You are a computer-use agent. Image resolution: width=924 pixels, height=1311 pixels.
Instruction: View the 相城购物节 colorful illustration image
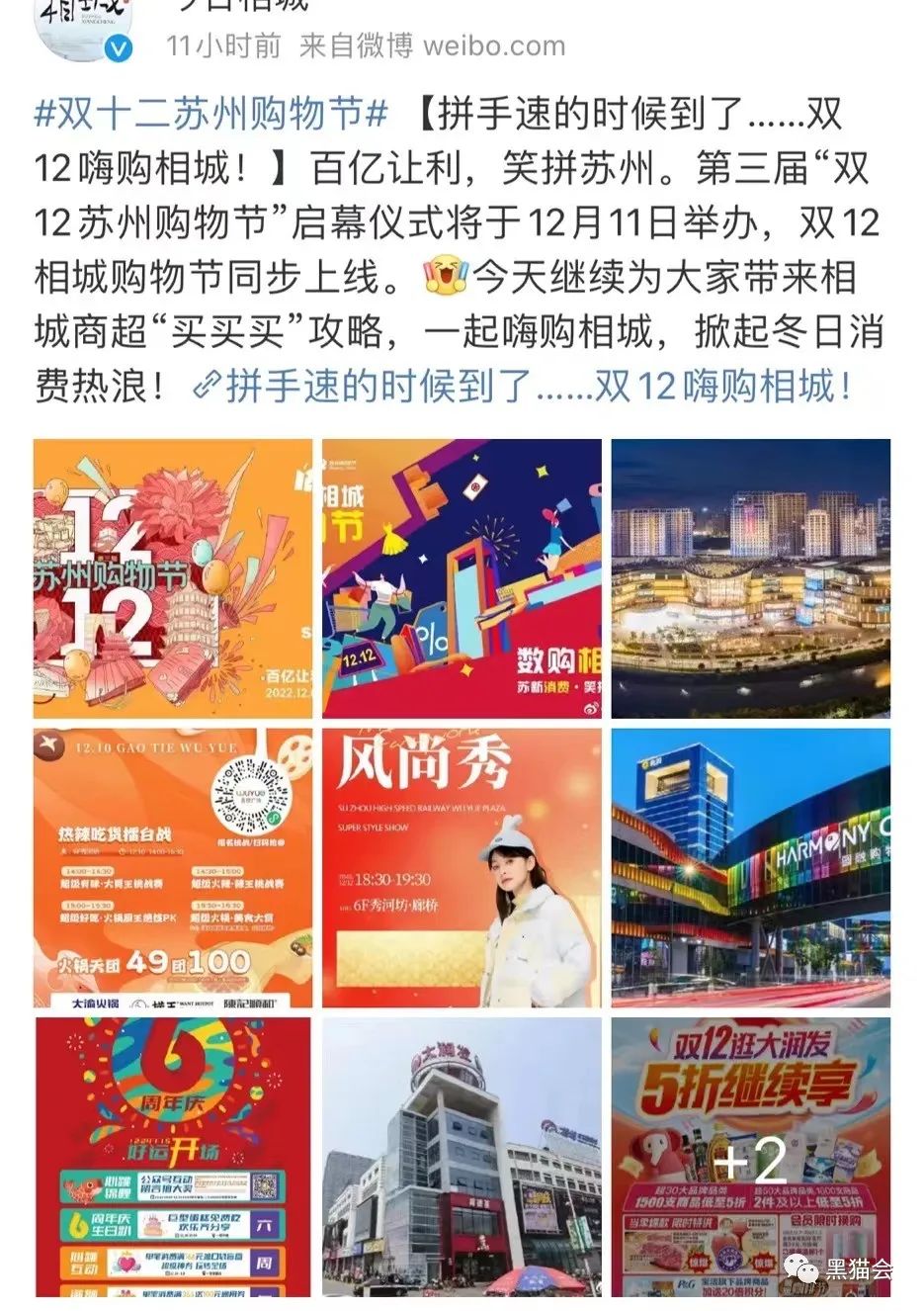pos(462,578)
